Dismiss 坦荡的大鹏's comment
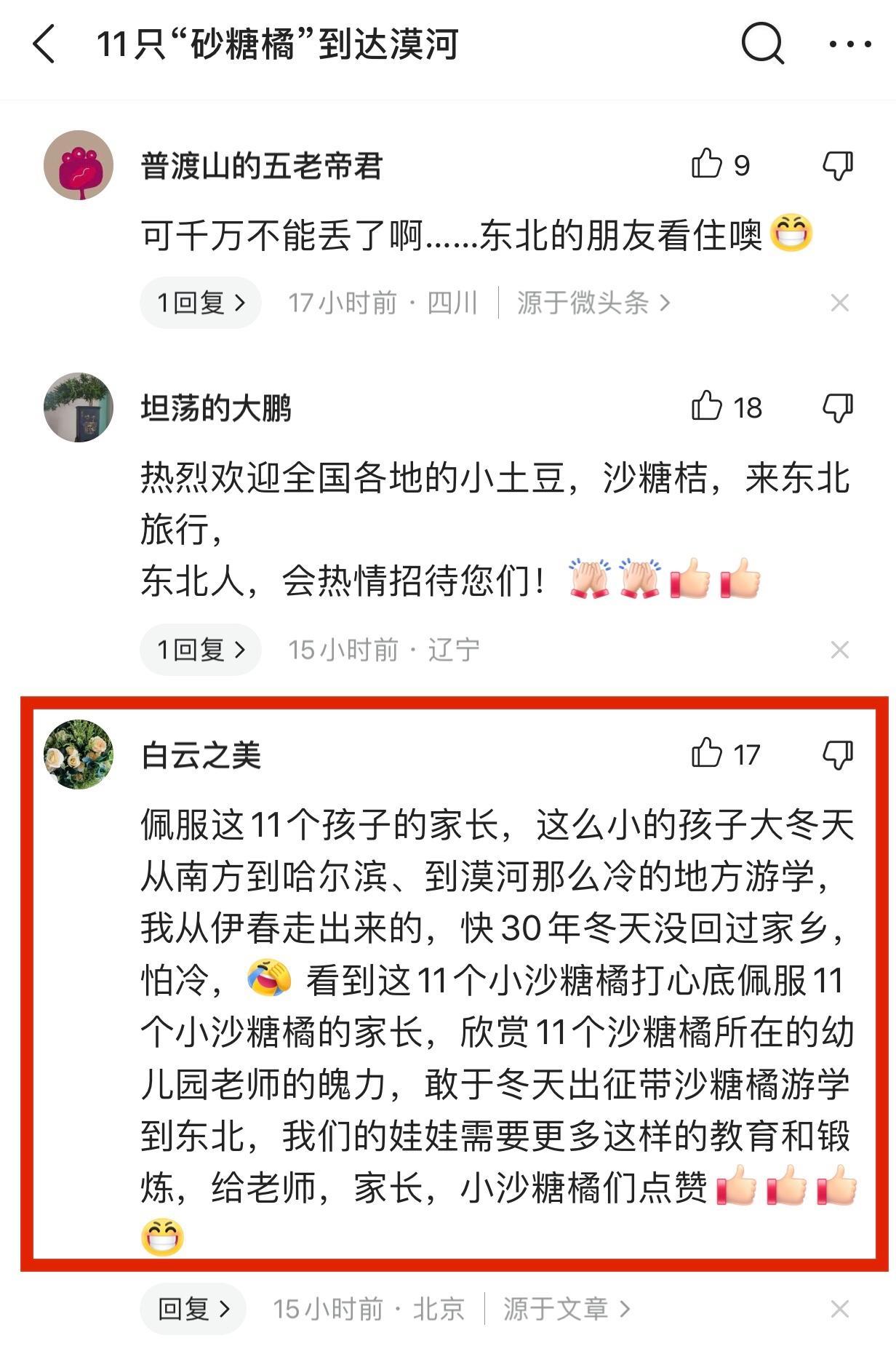The width and height of the screenshot is (896, 1354). (x=839, y=650)
